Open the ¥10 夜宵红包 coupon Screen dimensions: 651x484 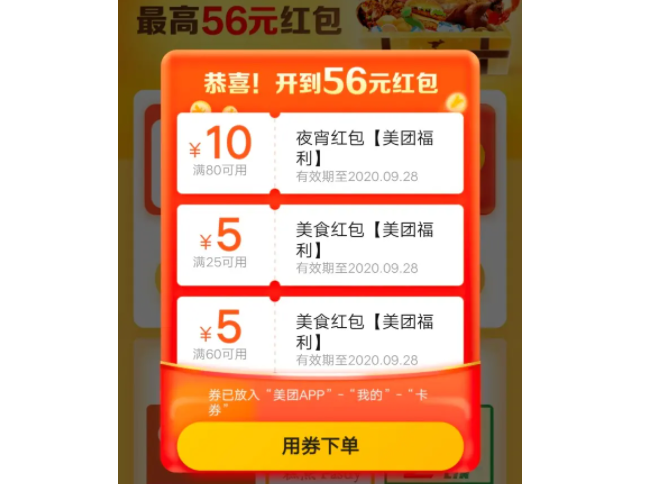[320, 153]
